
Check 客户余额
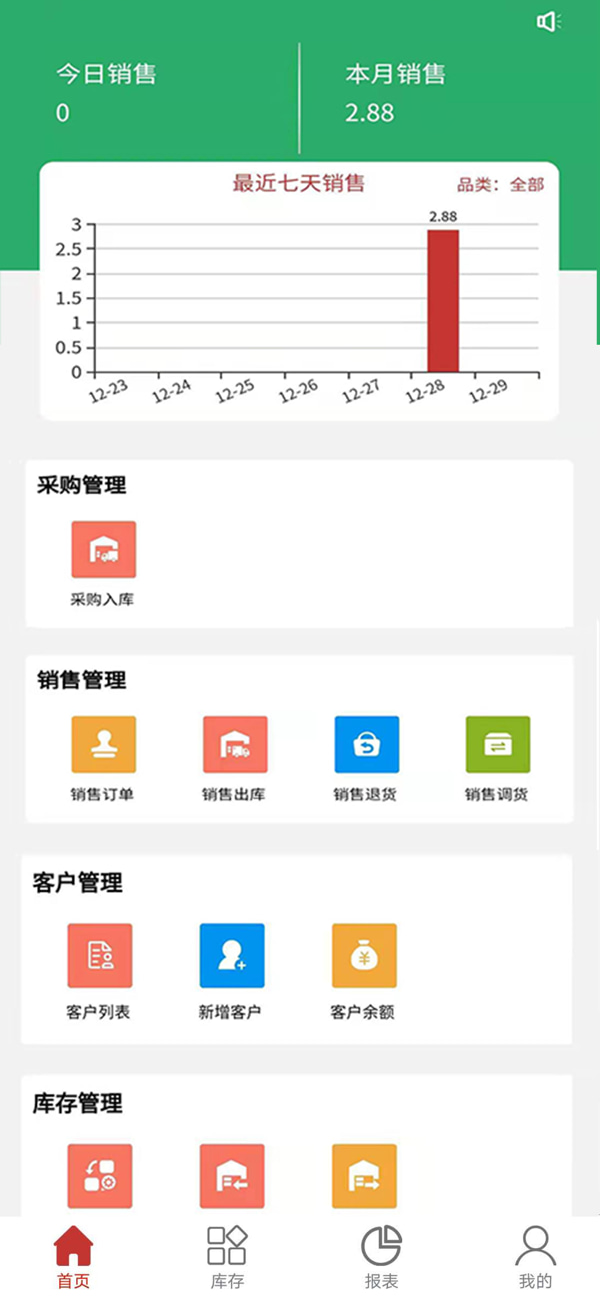click(x=363, y=972)
